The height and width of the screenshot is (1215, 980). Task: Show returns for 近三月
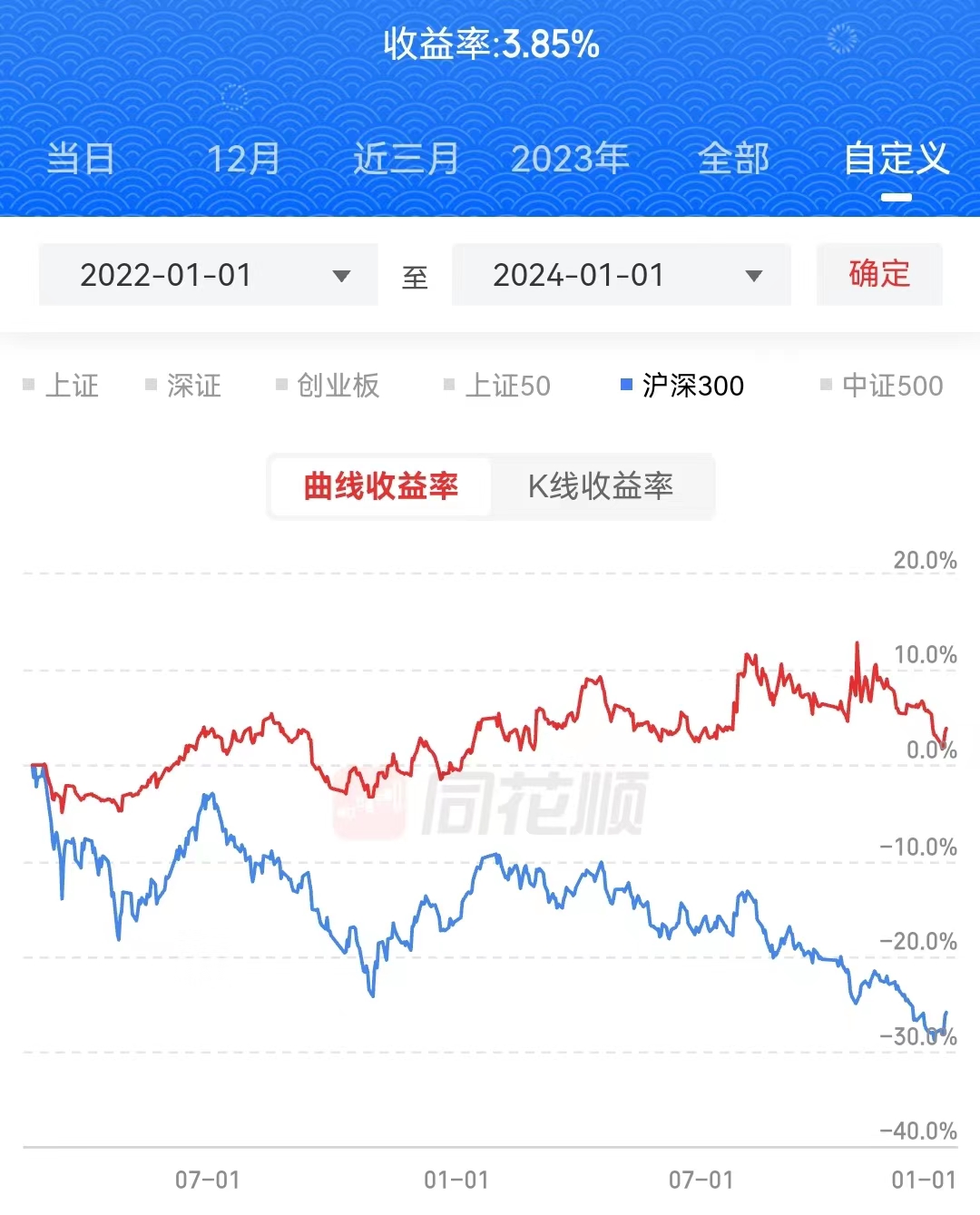coord(406,159)
